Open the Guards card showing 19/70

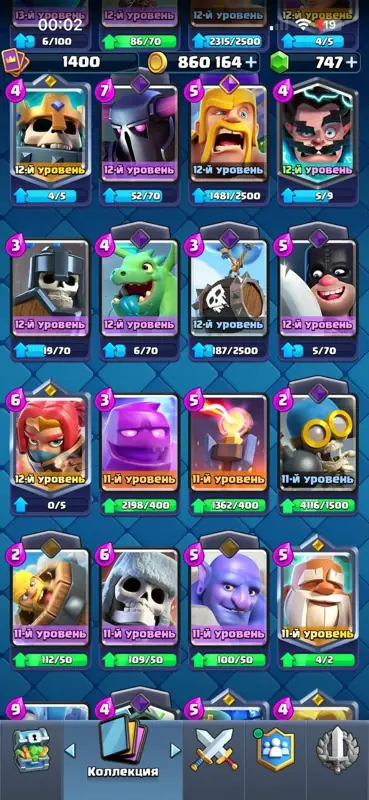50,293
